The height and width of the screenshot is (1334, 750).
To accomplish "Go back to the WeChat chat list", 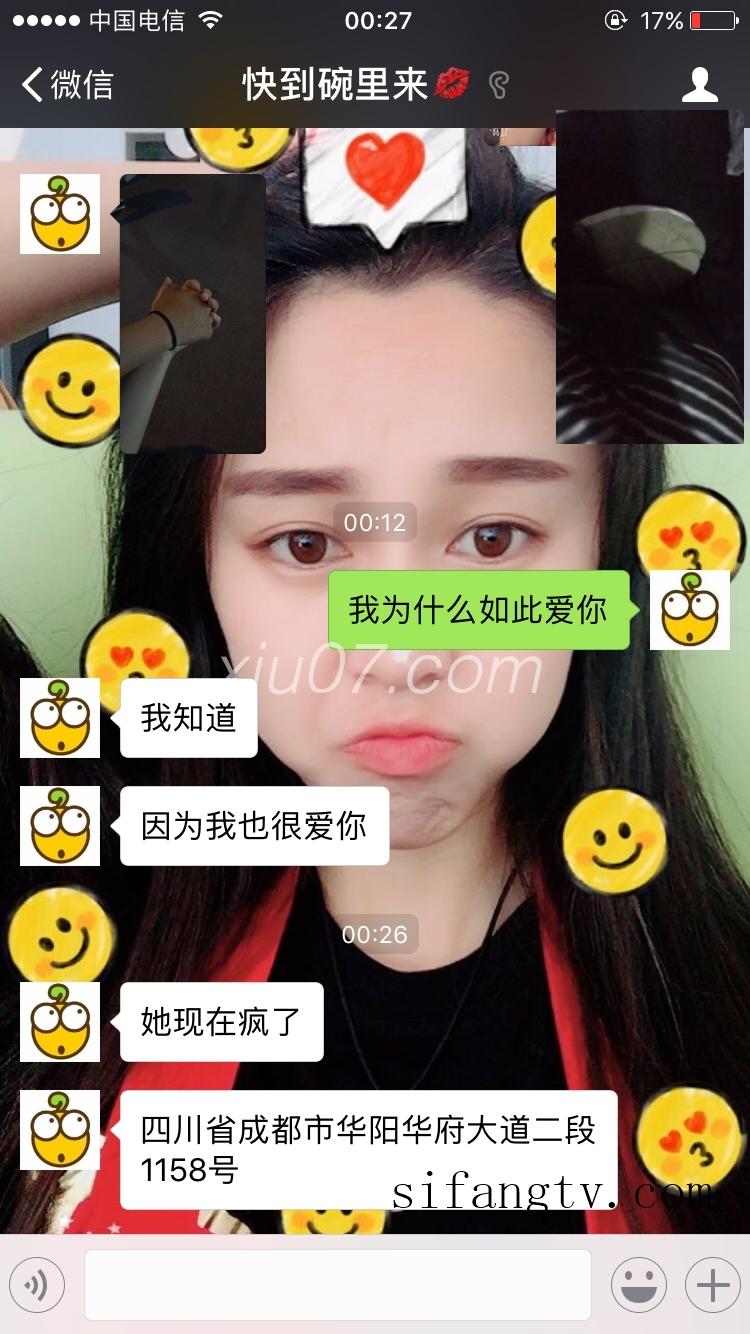I will pos(66,85).
